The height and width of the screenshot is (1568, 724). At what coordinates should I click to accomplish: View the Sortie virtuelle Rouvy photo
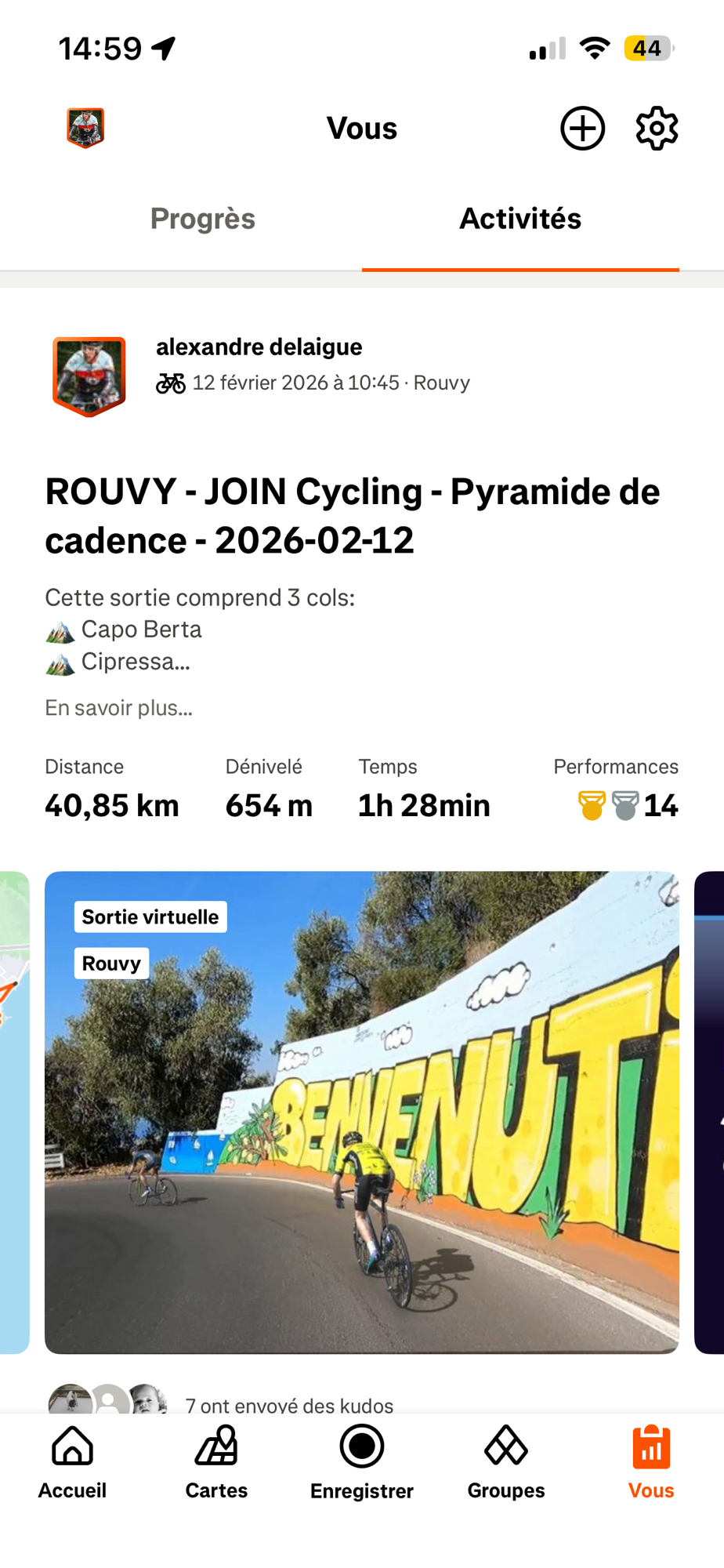click(x=362, y=1112)
